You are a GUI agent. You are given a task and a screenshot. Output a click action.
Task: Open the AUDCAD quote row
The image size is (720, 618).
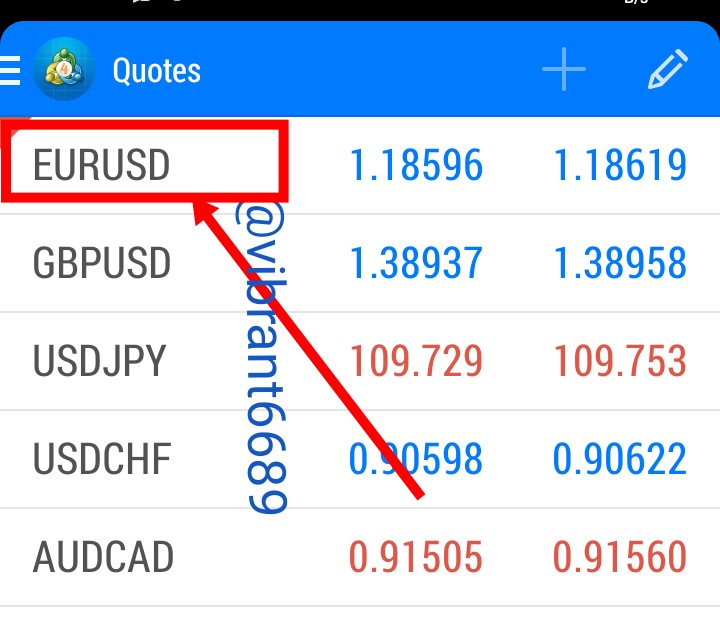(360, 557)
